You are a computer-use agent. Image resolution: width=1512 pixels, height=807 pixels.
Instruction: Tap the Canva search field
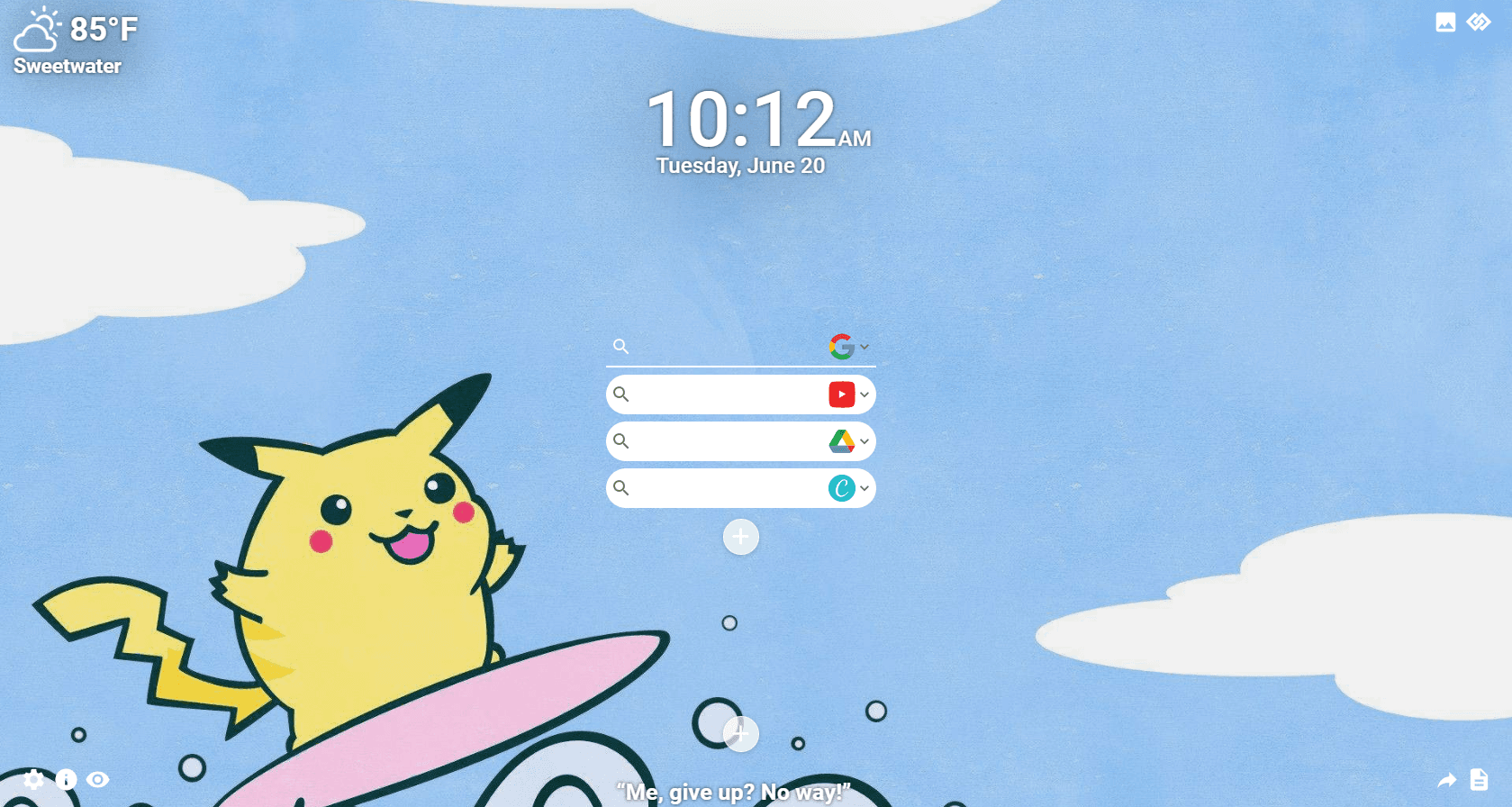725,488
